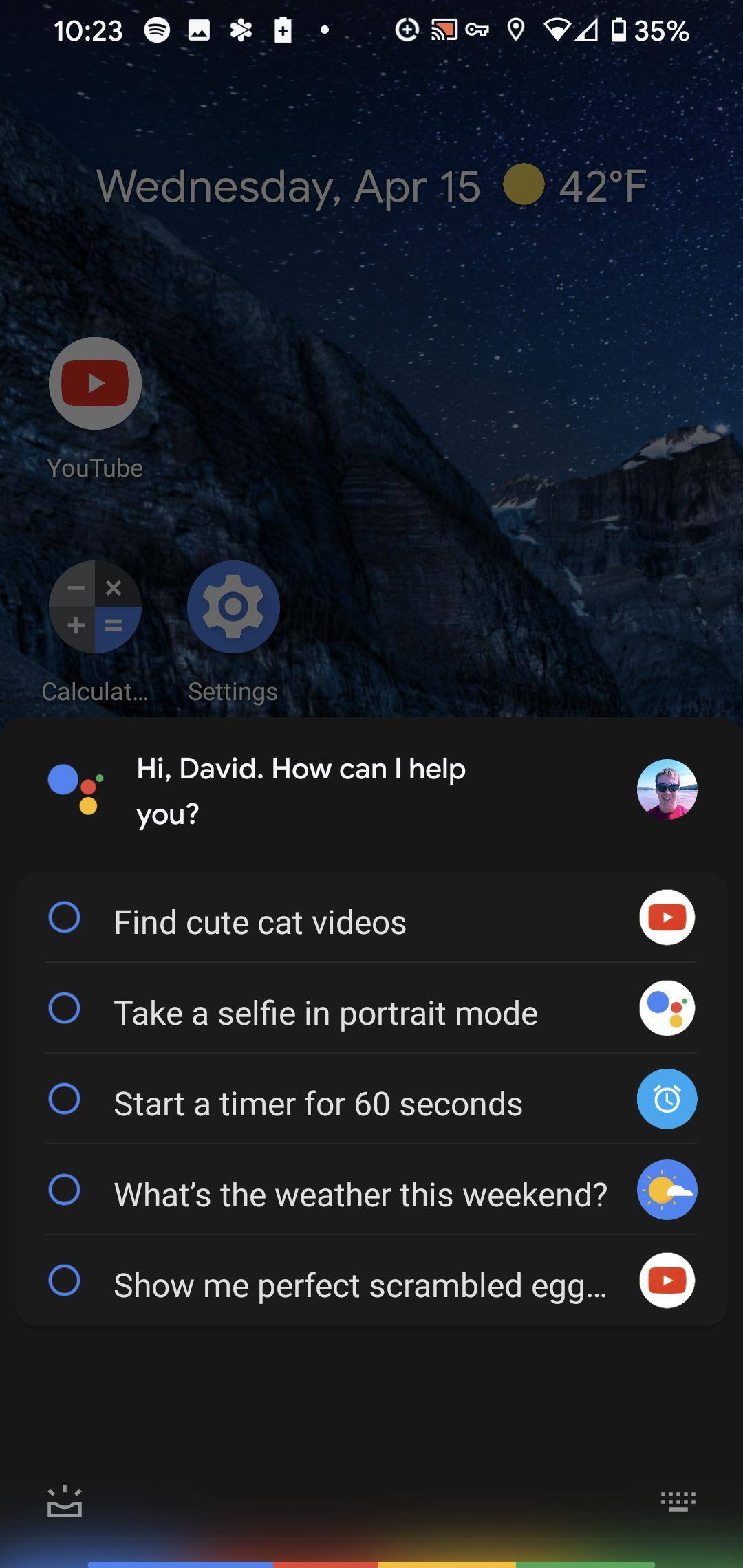Open the keyboard to type a query

(x=678, y=1501)
